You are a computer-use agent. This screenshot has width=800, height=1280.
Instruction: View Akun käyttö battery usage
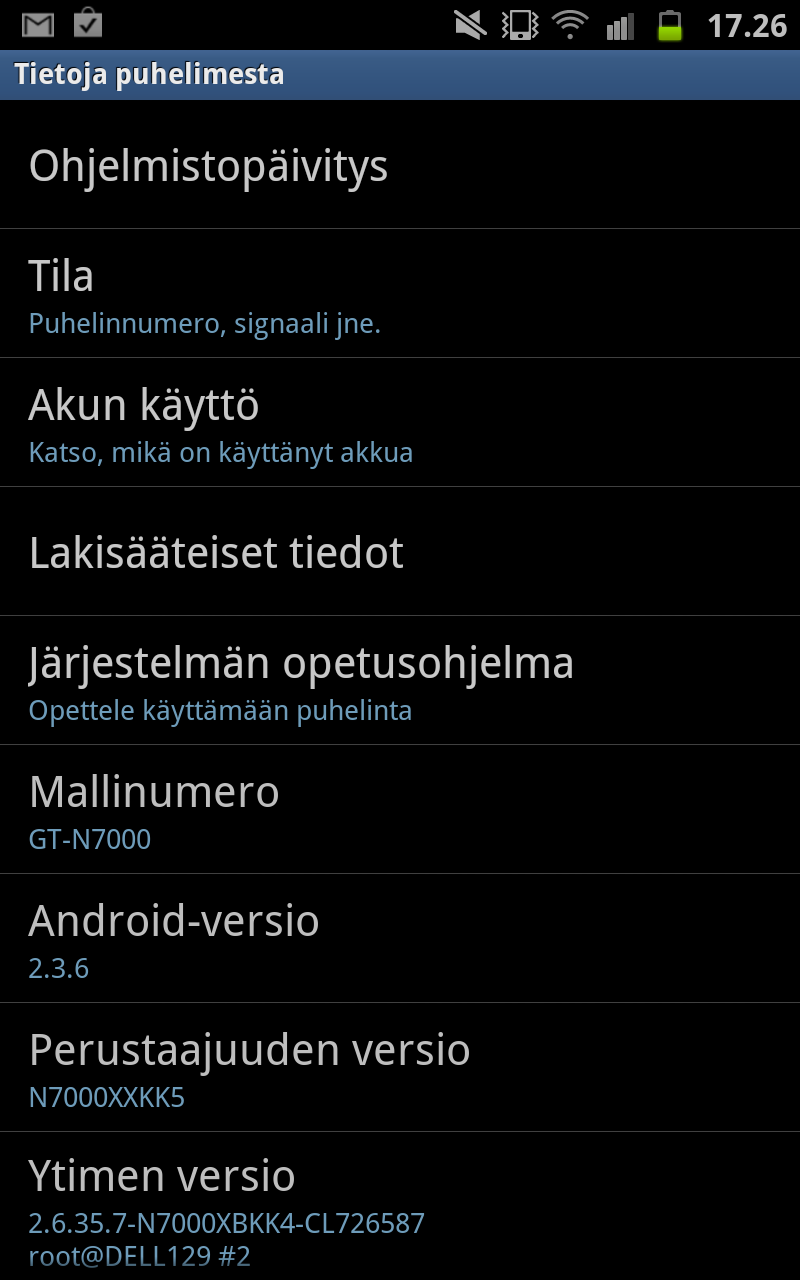point(400,422)
